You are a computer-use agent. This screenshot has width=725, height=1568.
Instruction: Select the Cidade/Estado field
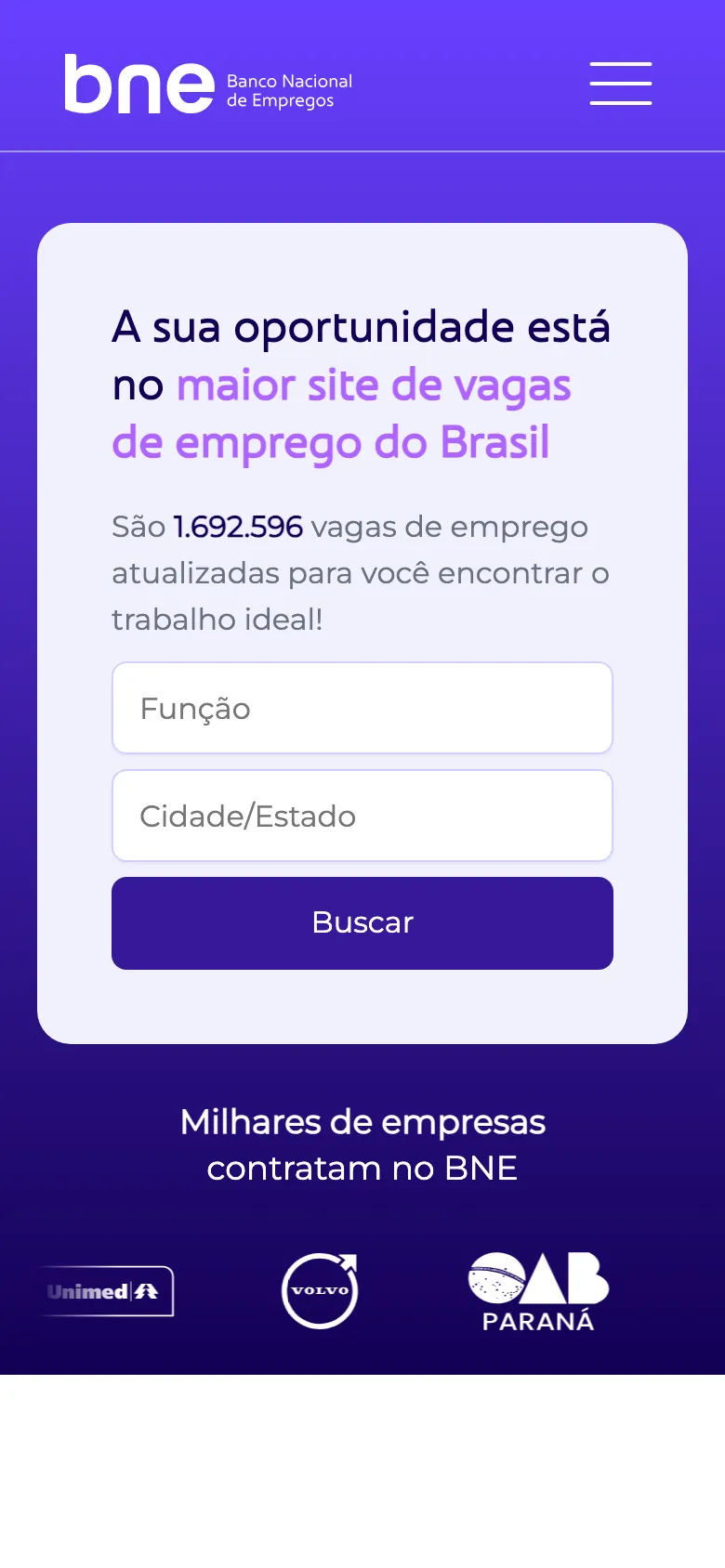click(x=362, y=816)
